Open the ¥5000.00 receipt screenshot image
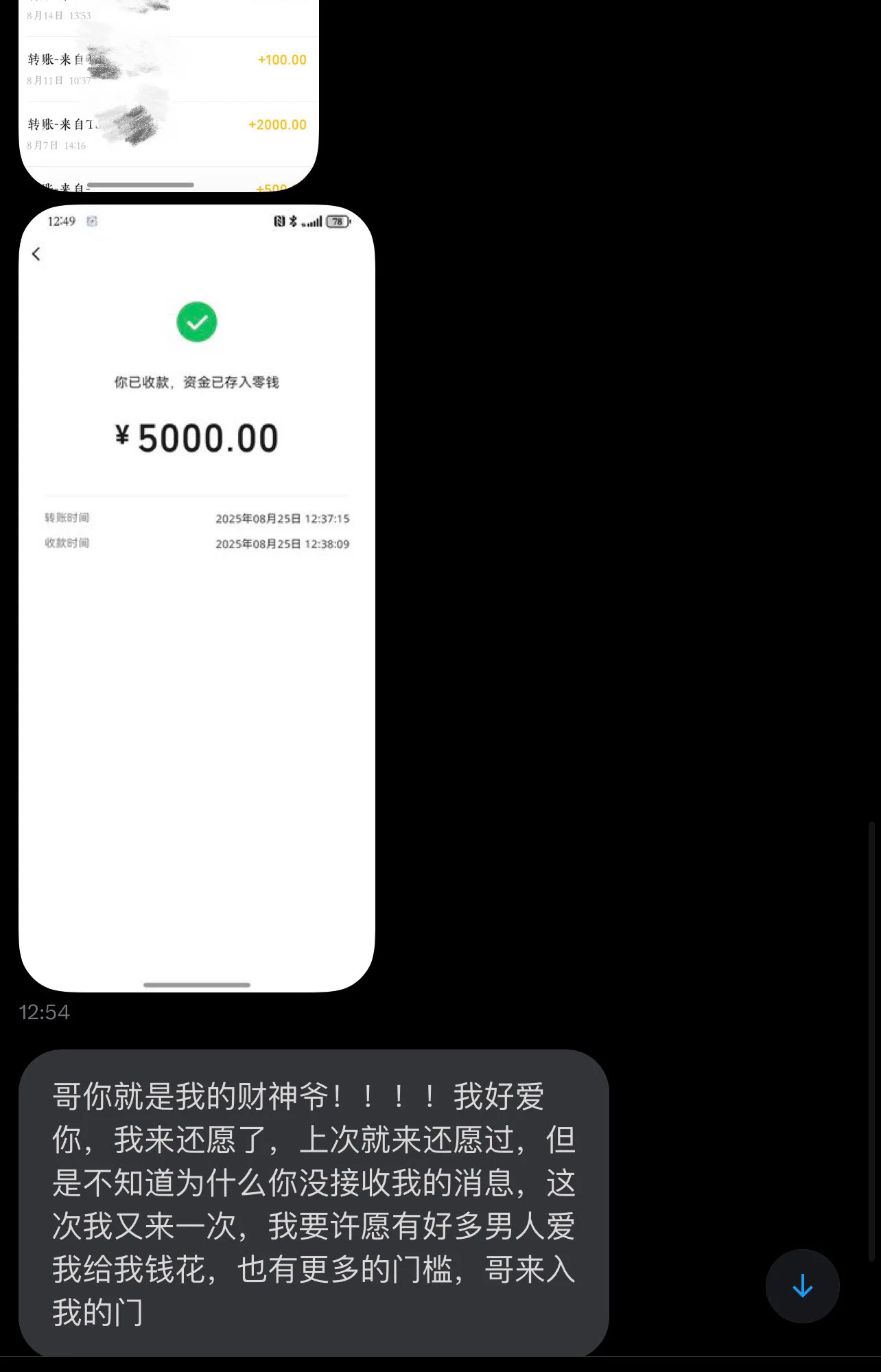881x1372 pixels. point(197,597)
